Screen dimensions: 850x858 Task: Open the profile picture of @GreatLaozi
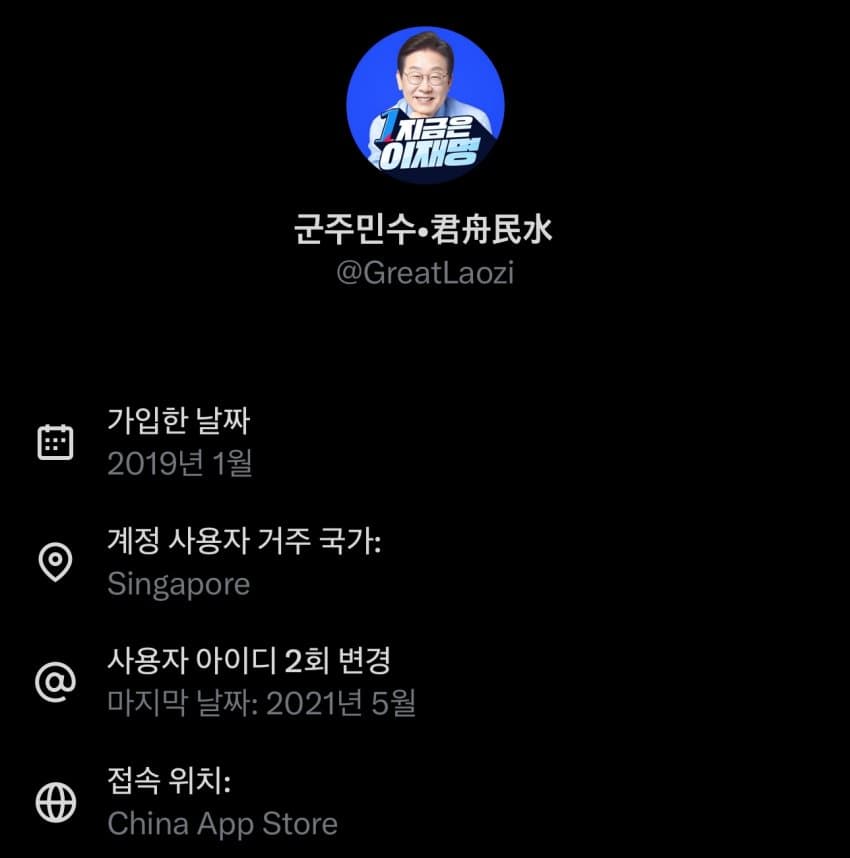coord(425,105)
